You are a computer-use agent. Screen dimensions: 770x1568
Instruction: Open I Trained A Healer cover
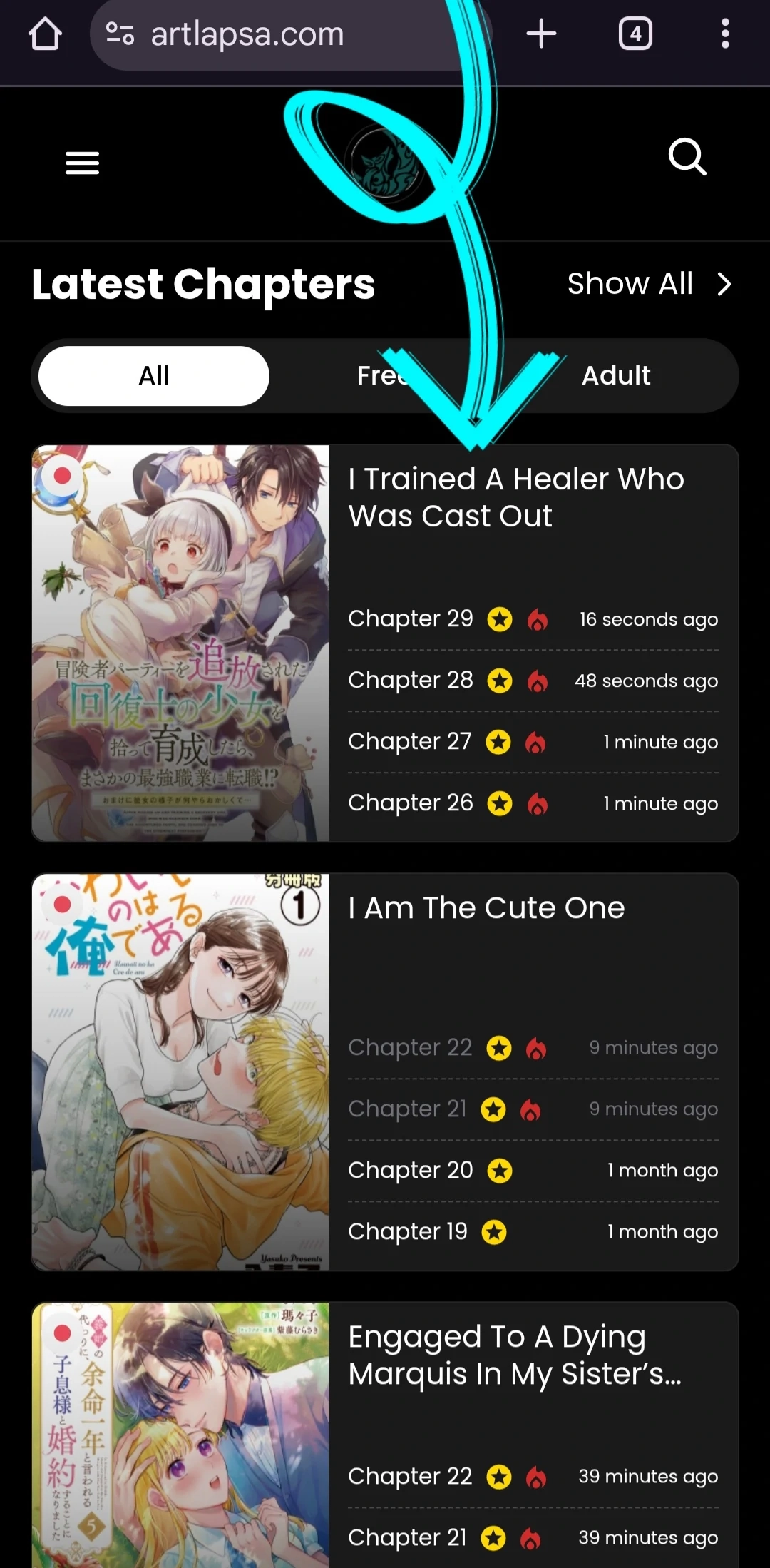tap(180, 643)
